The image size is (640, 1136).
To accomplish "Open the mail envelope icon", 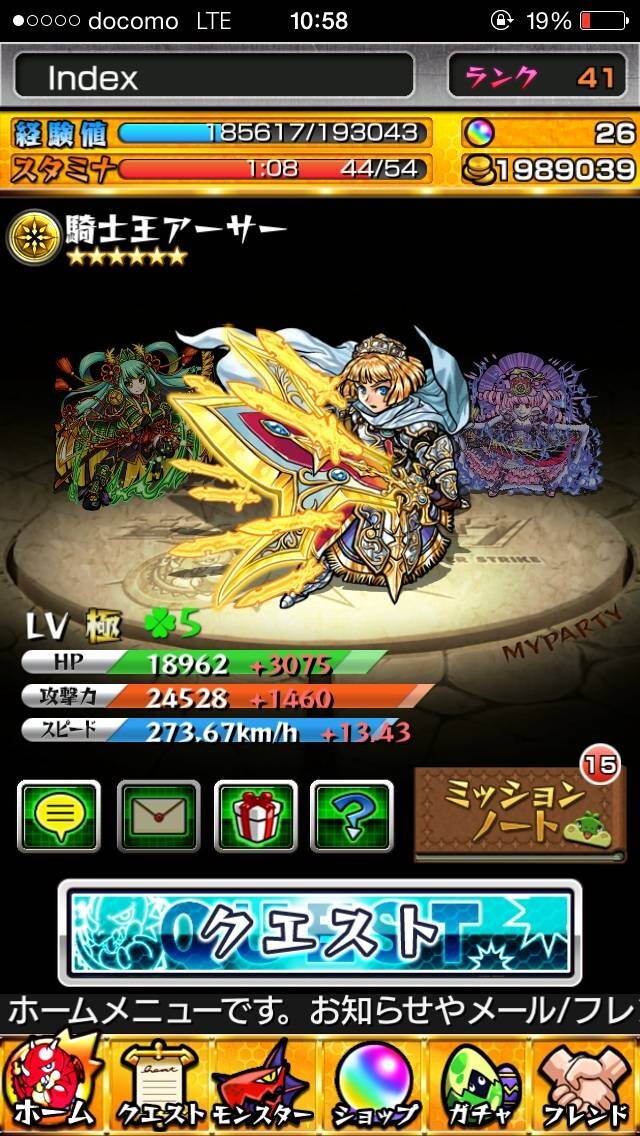I will pyautogui.click(x=158, y=816).
